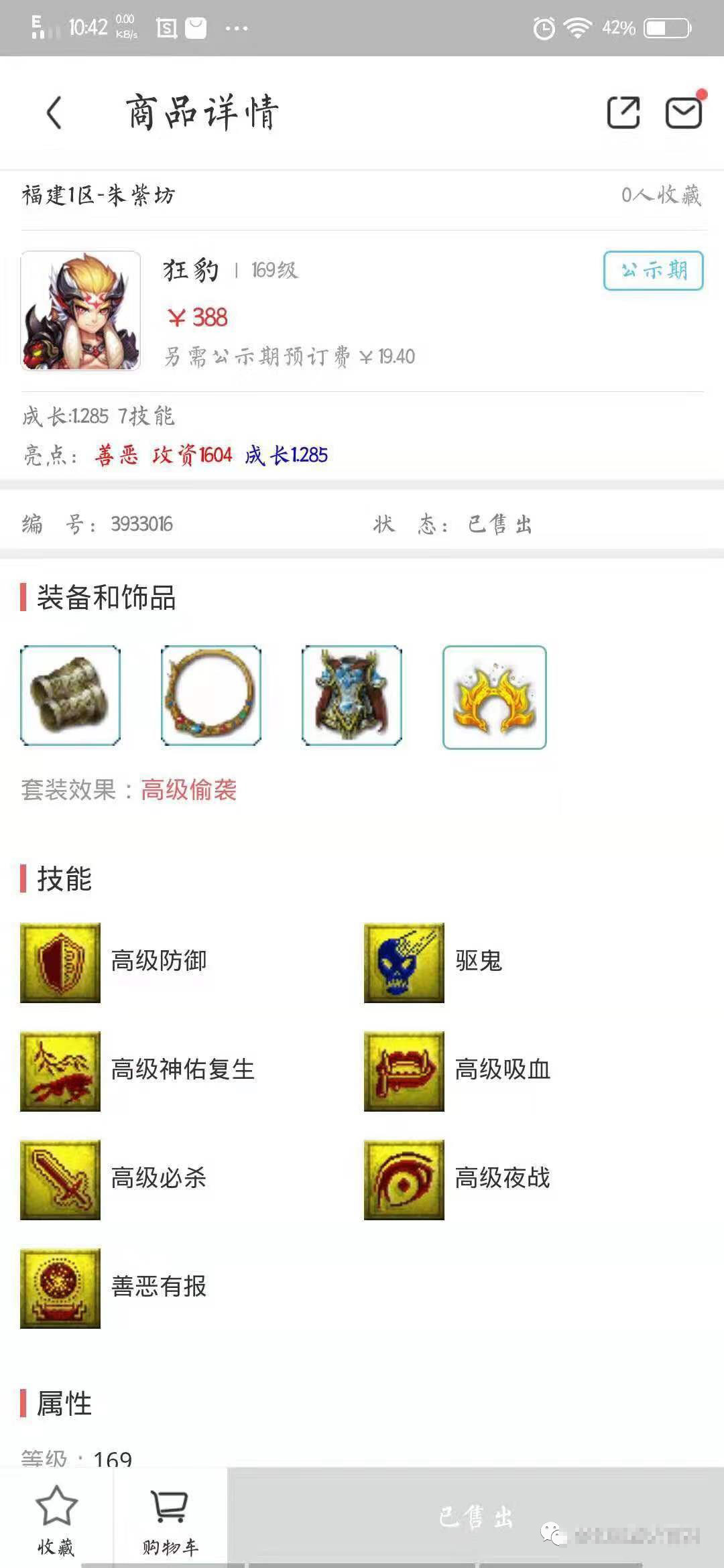Go back from 商品详情 page
The image size is (724, 1568).
click(x=54, y=112)
